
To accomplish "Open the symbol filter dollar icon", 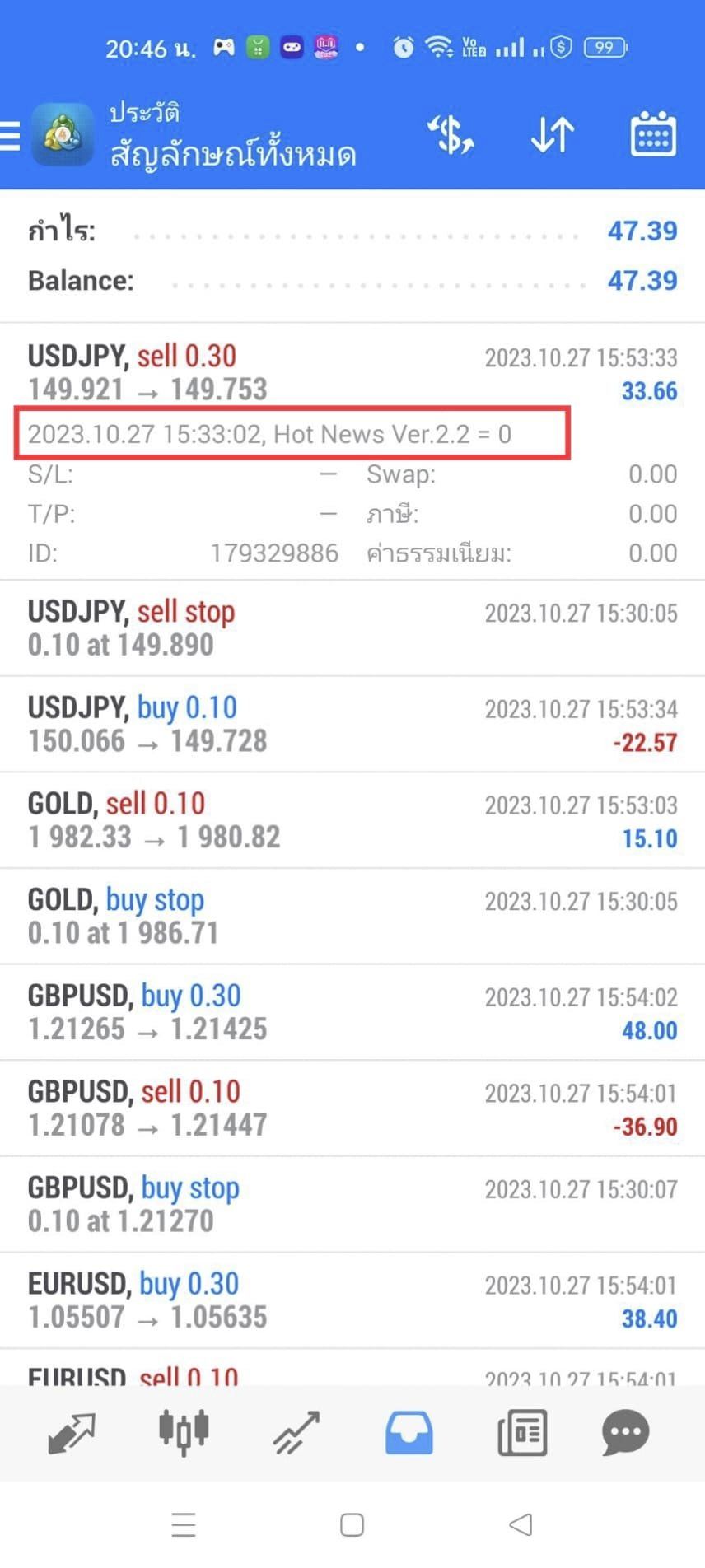I will click(x=451, y=135).
